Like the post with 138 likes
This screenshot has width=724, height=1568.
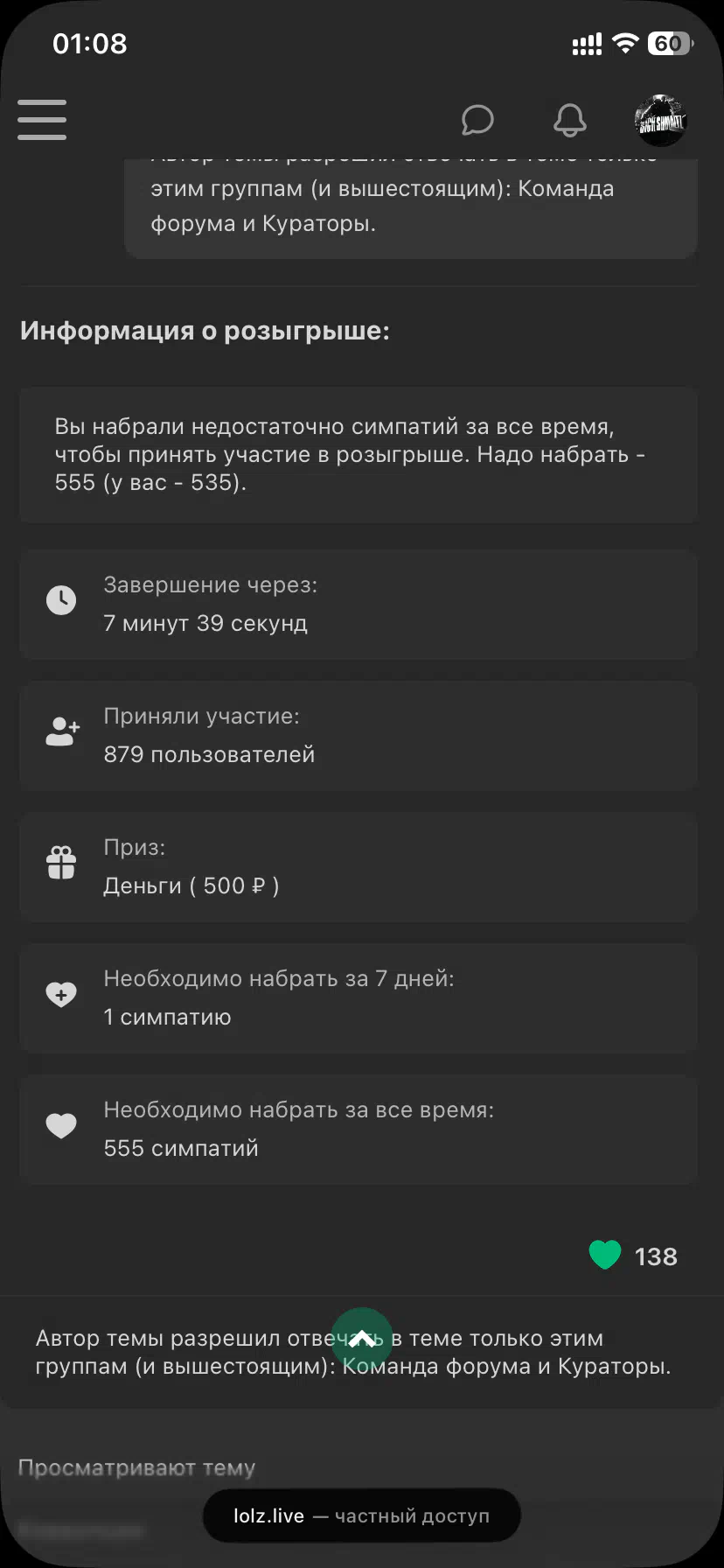tap(605, 1255)
